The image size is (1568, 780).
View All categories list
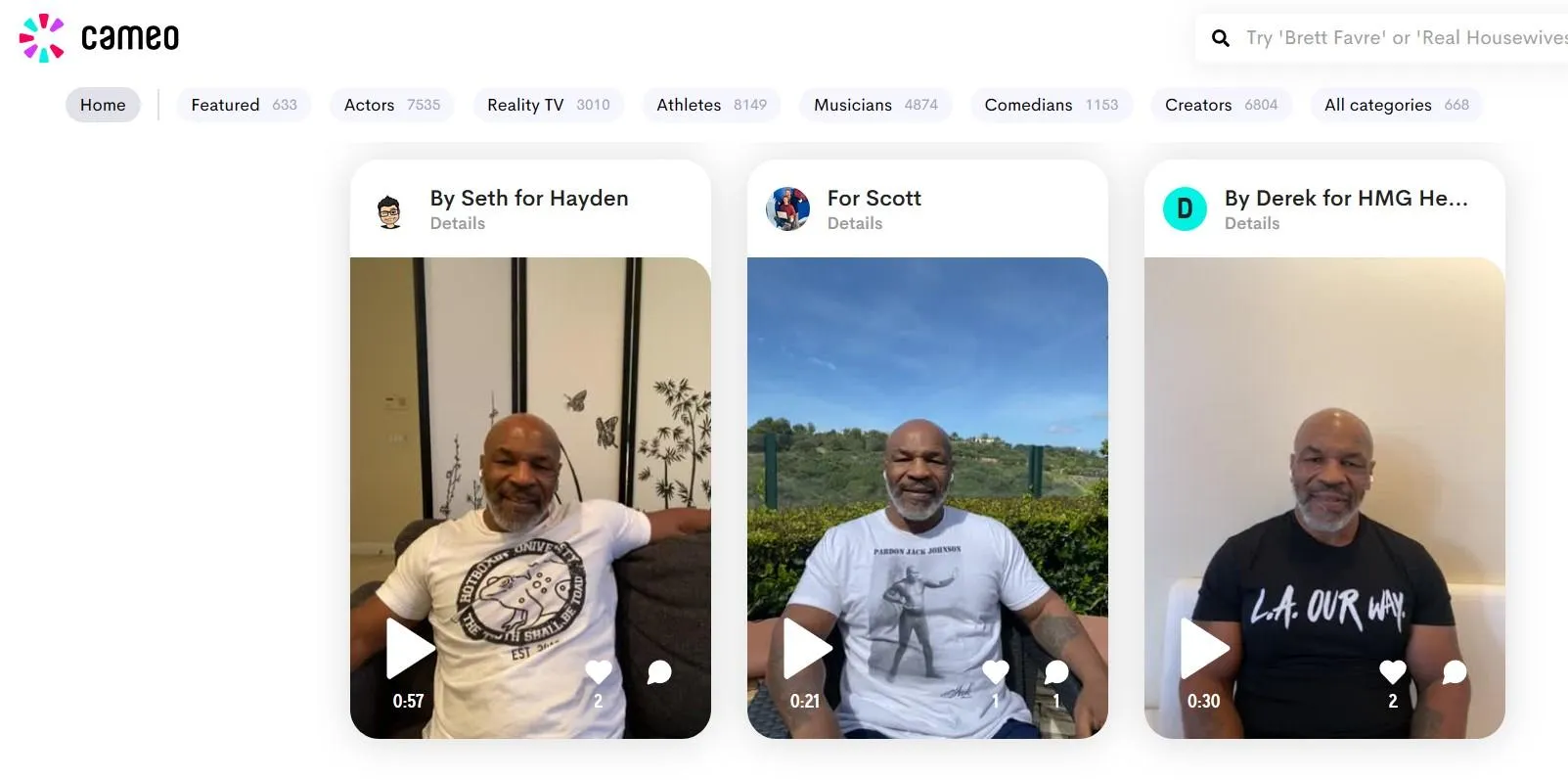click(x=1396, y=105)
